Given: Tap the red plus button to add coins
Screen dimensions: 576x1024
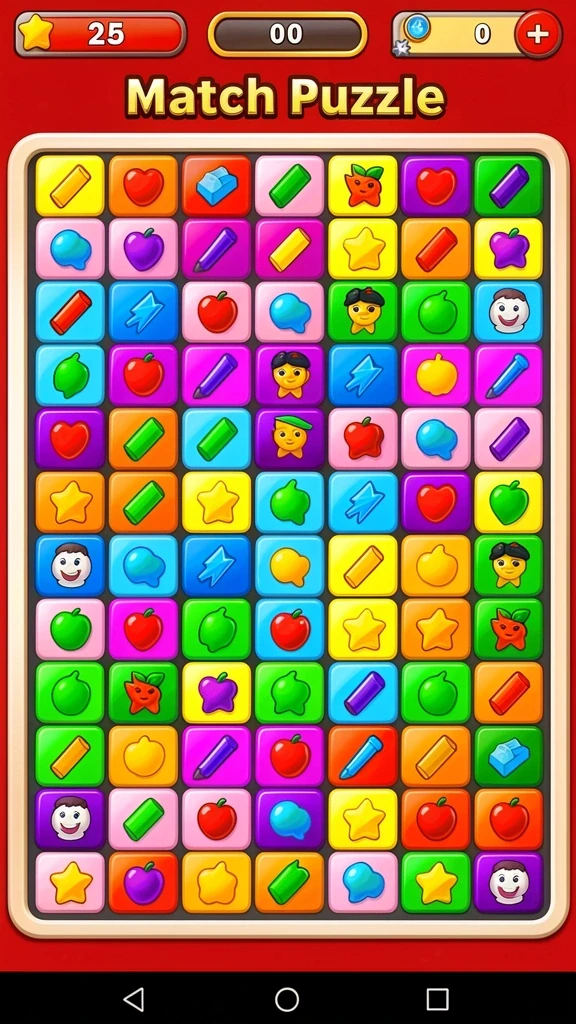Looking at the screenshot, I should (538, 34).
